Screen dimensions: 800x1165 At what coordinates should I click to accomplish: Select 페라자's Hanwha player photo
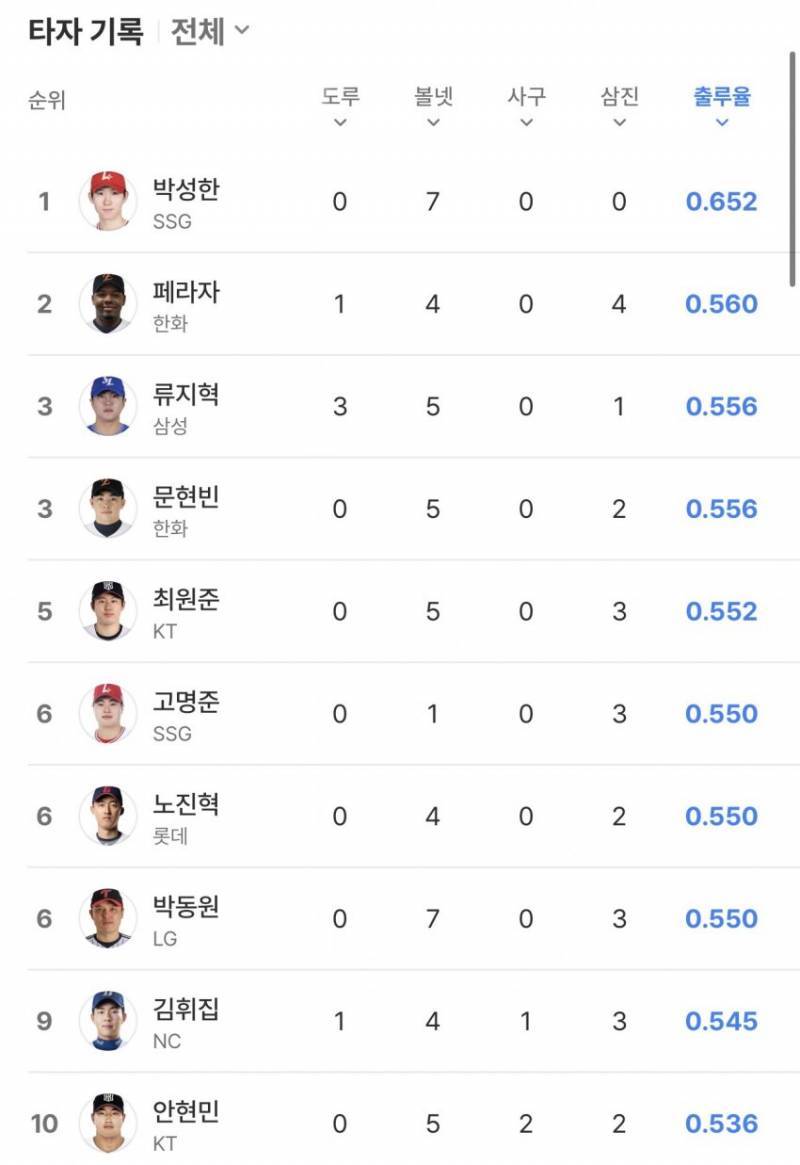pos(108,302)
